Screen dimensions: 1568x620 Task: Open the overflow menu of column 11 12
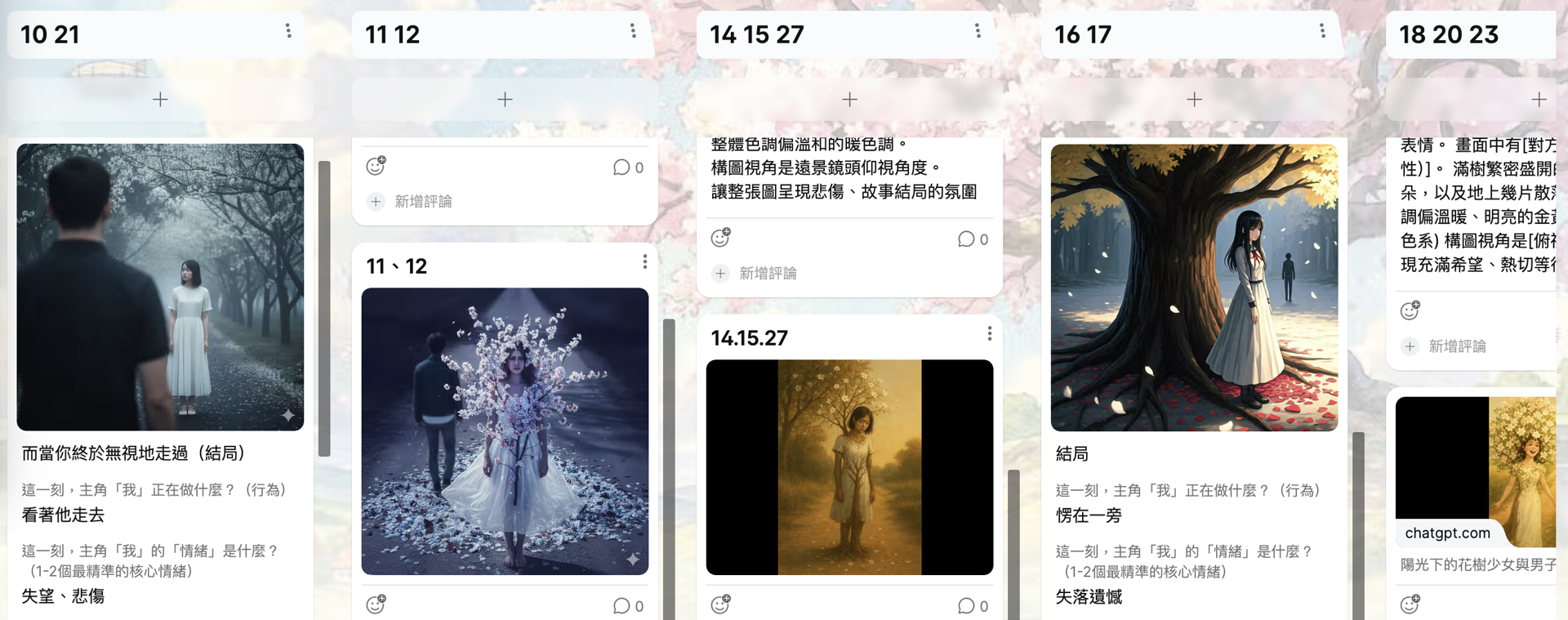[633, 31]
